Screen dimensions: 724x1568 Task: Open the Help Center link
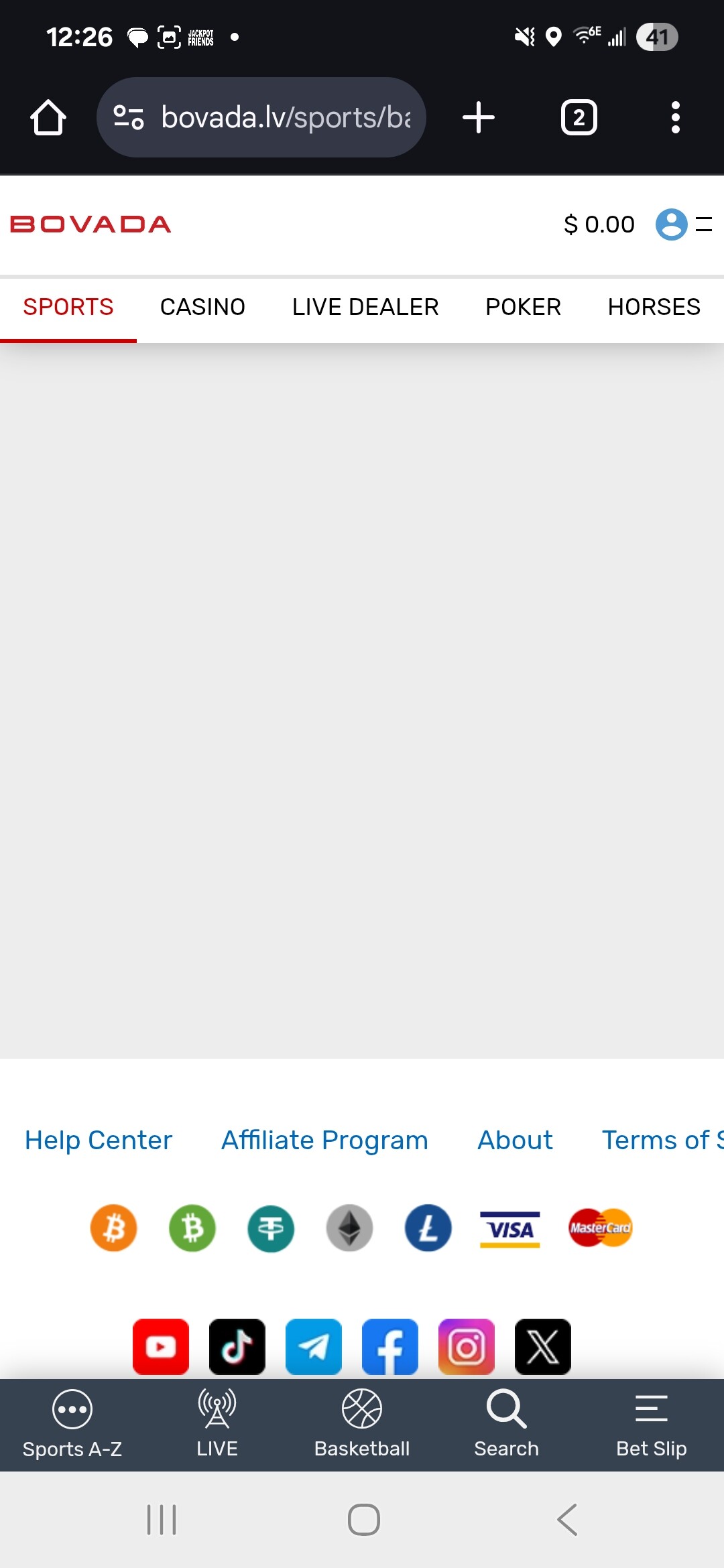[99, 1140]
